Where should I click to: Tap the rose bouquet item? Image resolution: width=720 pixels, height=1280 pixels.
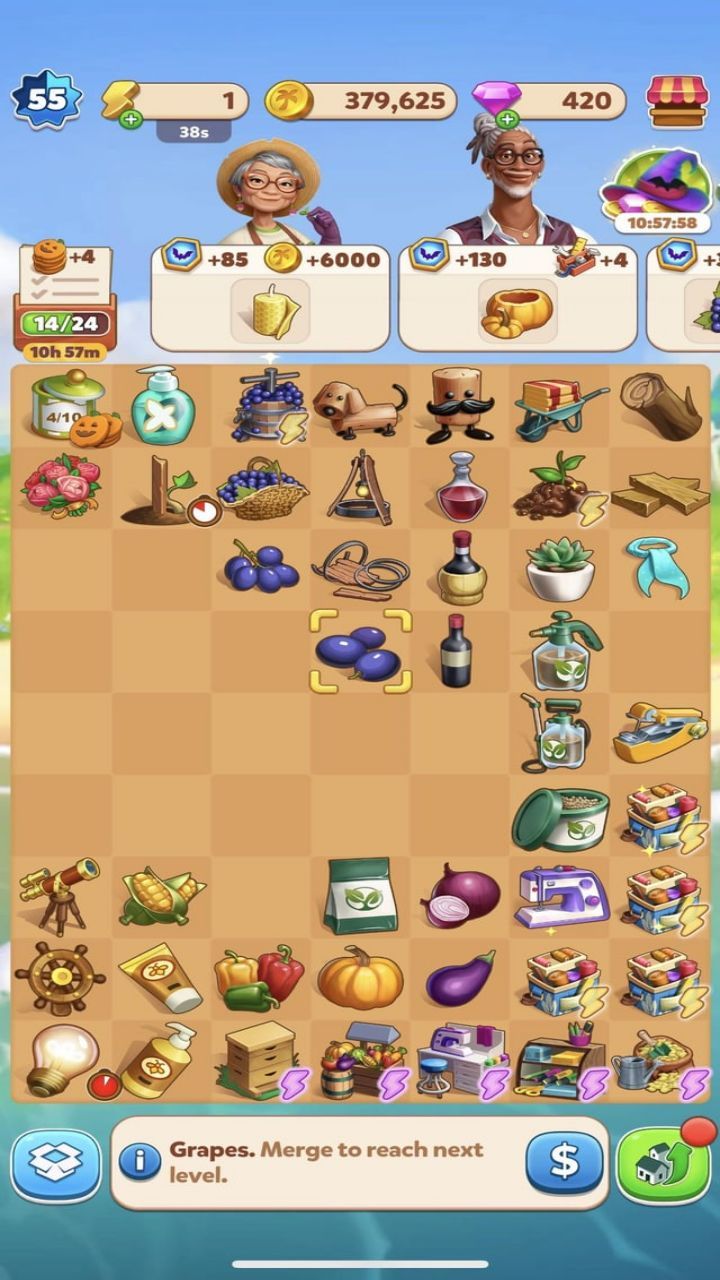click(61, 487)
